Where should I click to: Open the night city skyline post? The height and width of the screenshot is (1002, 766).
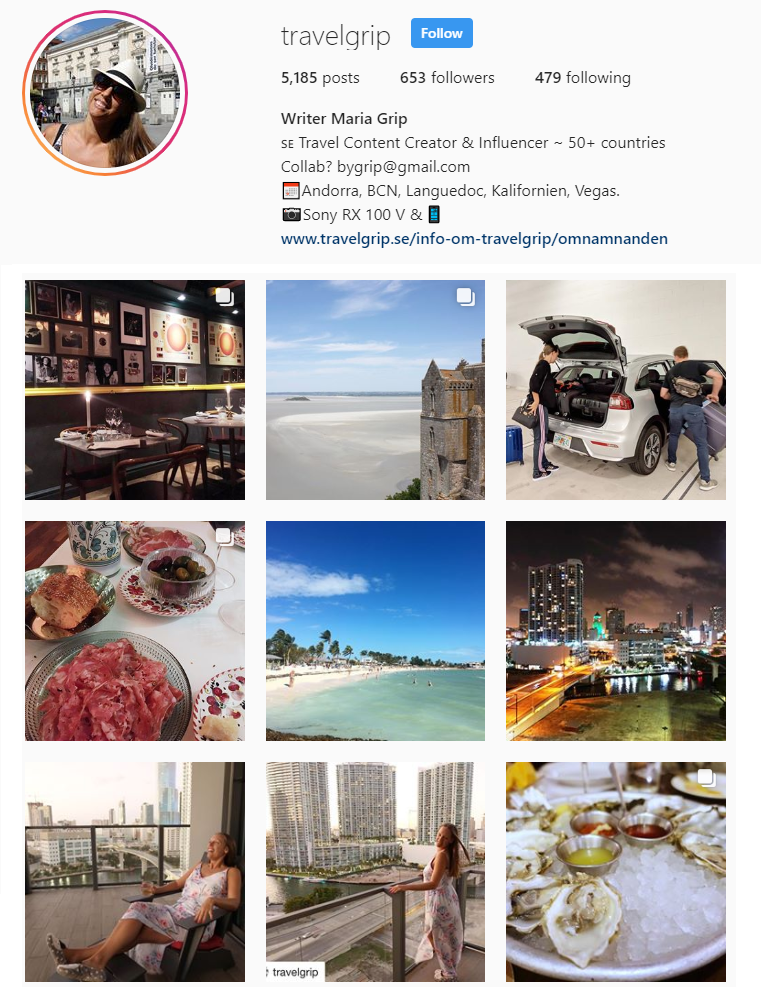coord(615,630)
